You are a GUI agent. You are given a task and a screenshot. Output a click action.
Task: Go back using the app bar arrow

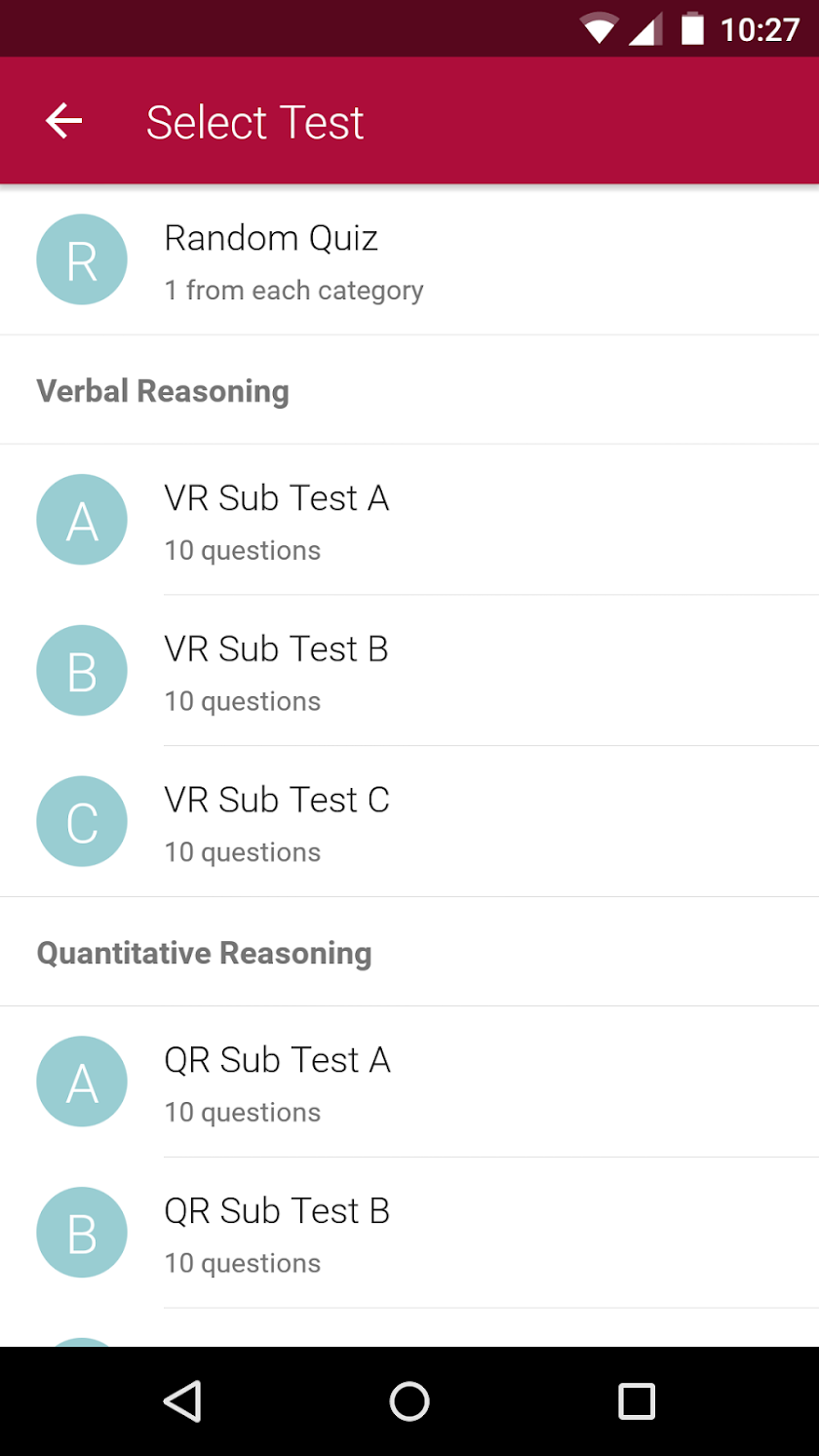pyautogui.click(x=63, y=121)
